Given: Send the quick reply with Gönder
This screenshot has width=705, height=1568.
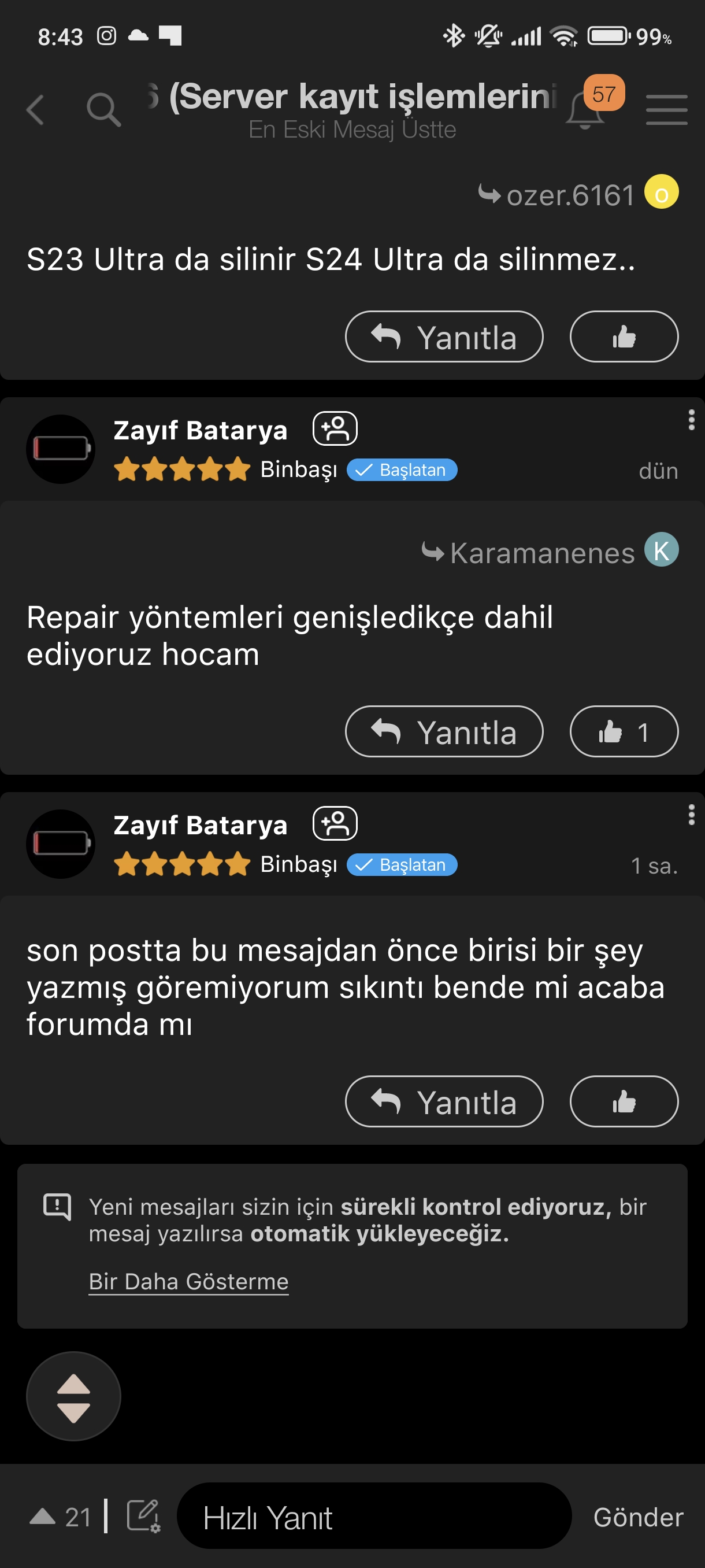Looking at the screenshot, I should tap(638, 1517).
